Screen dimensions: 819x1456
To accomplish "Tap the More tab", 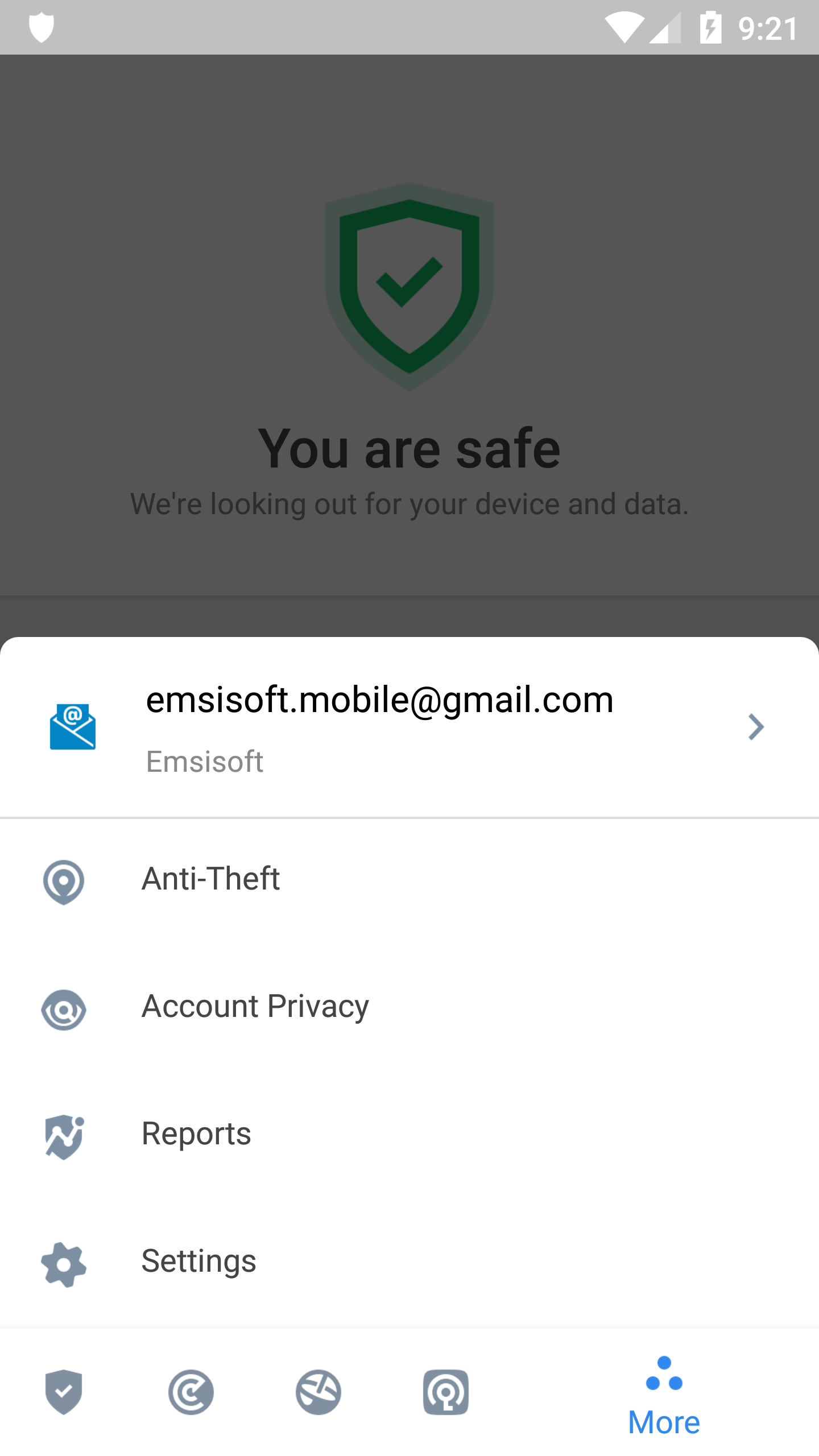I will [x=664, y=1397].
